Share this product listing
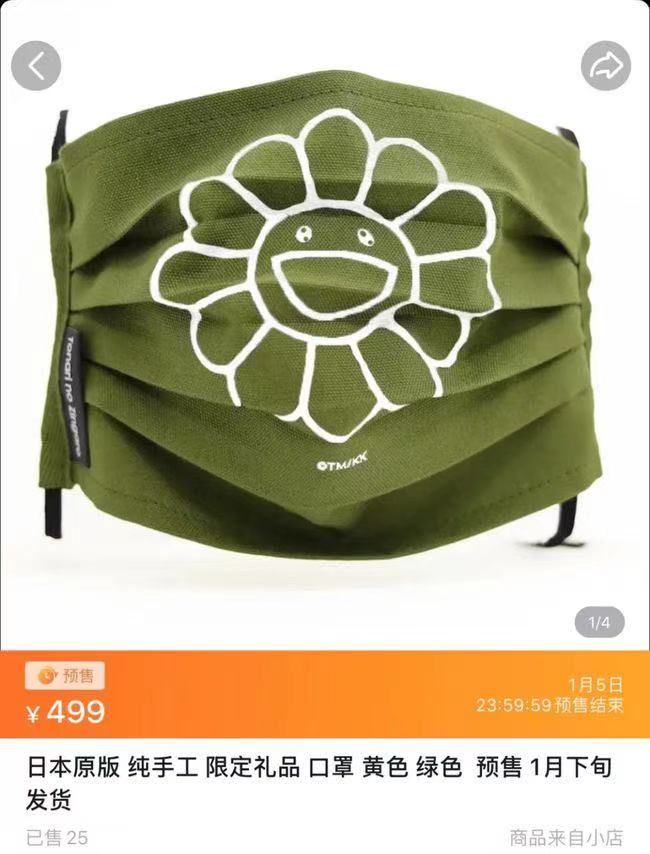The image size is (650, 854). pos(605,66)
